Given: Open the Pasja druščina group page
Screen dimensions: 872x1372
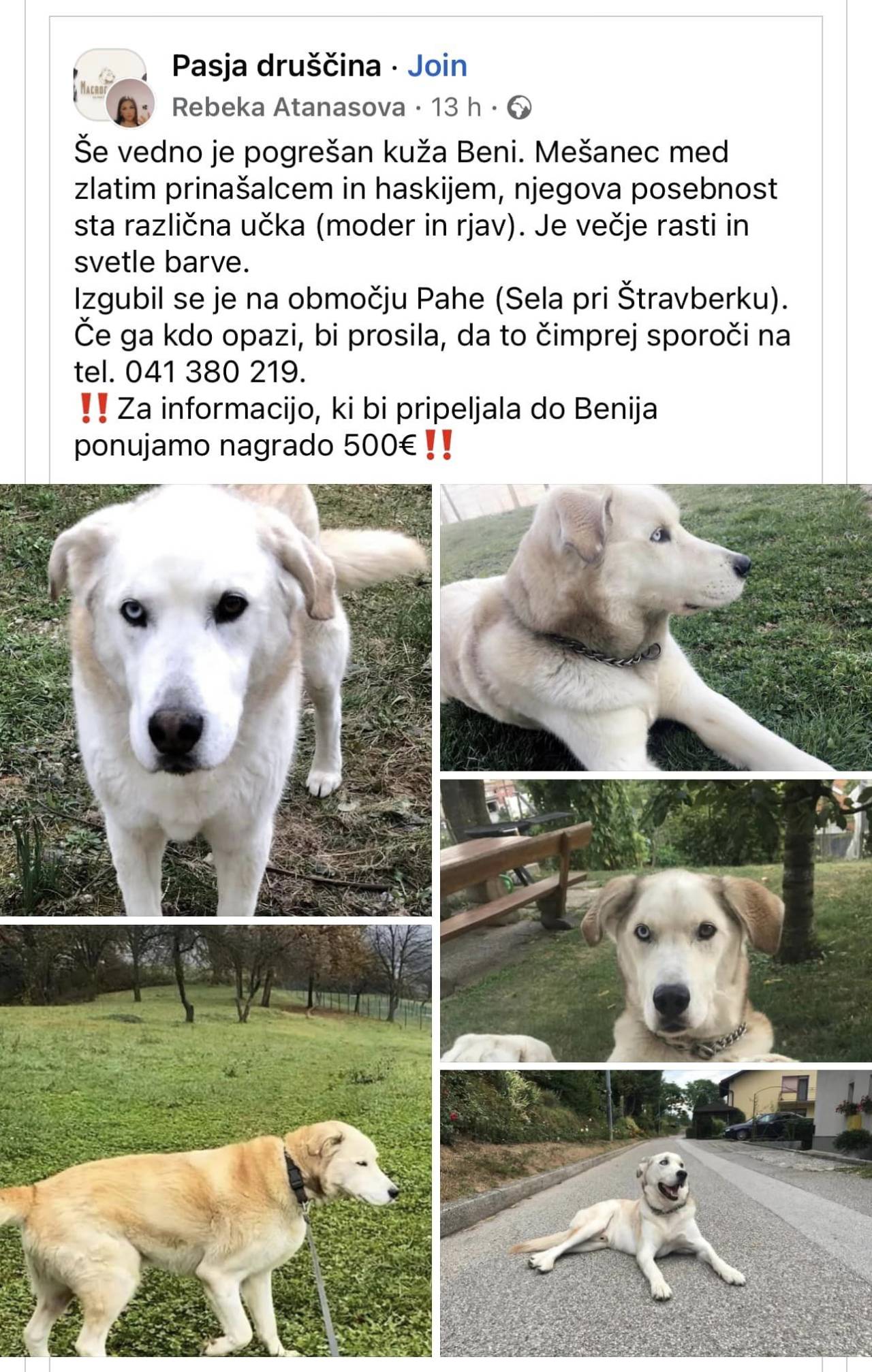Looking at the screenshot, I should point(276,66).
